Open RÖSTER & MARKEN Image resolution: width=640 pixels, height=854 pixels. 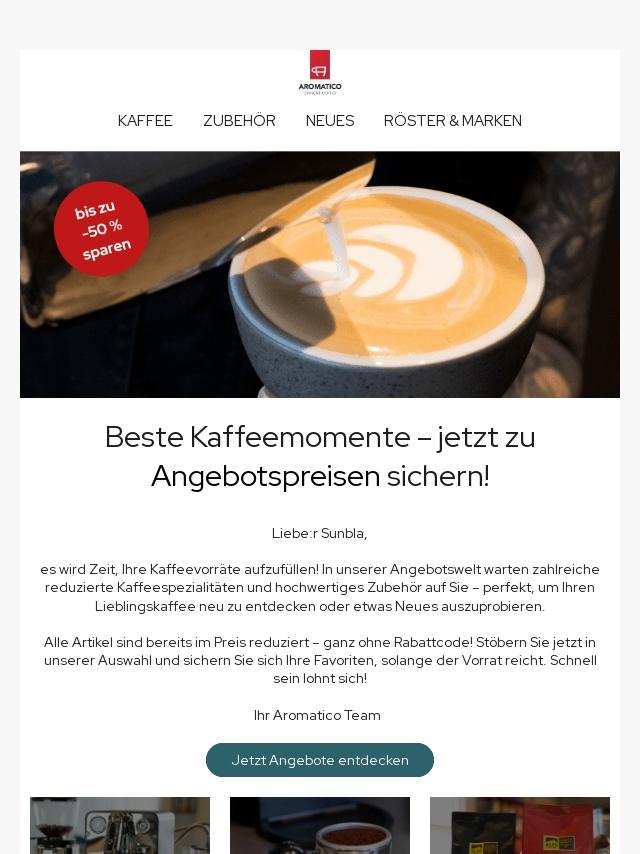tap(452, 121)
